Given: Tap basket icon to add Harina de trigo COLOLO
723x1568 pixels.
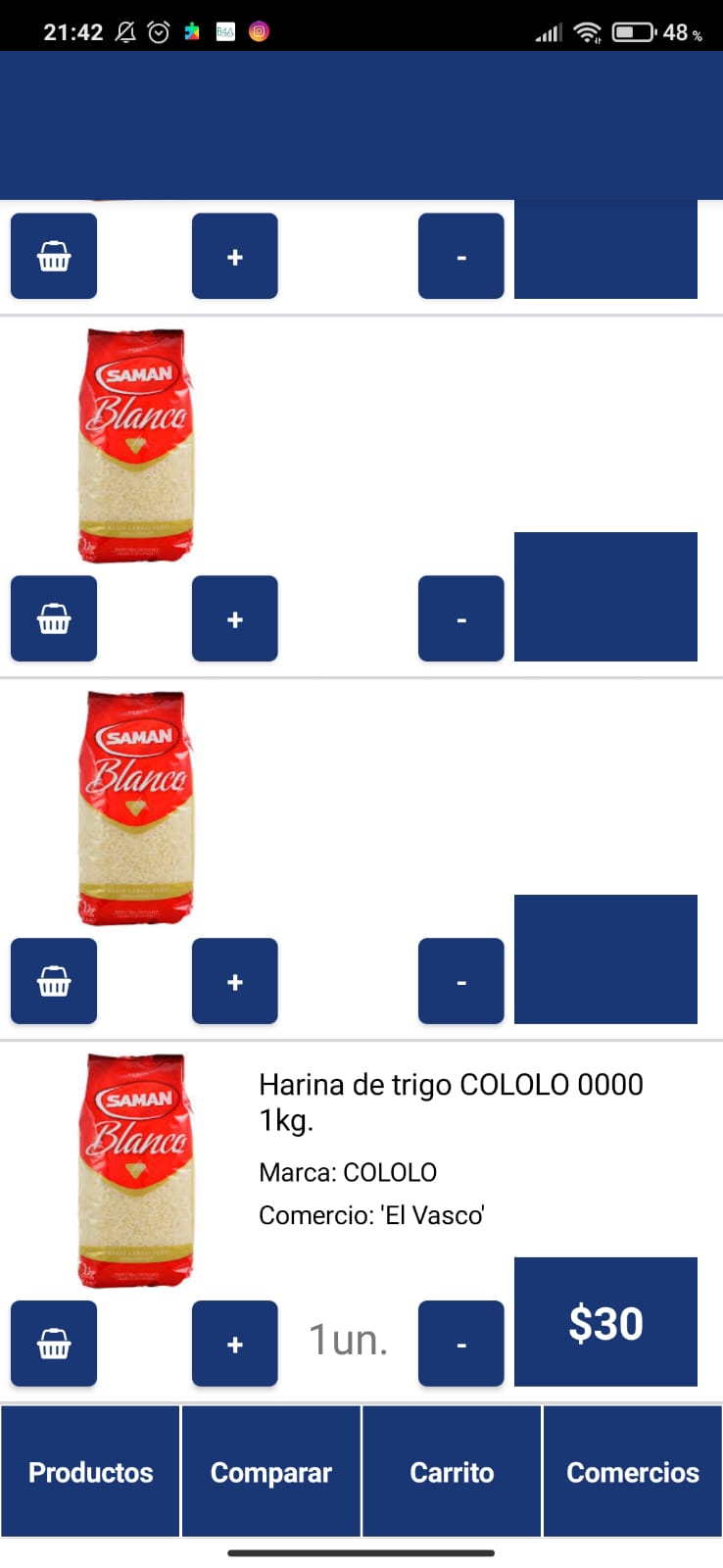Looking at the screenshot, I should tap(53, 1344).
